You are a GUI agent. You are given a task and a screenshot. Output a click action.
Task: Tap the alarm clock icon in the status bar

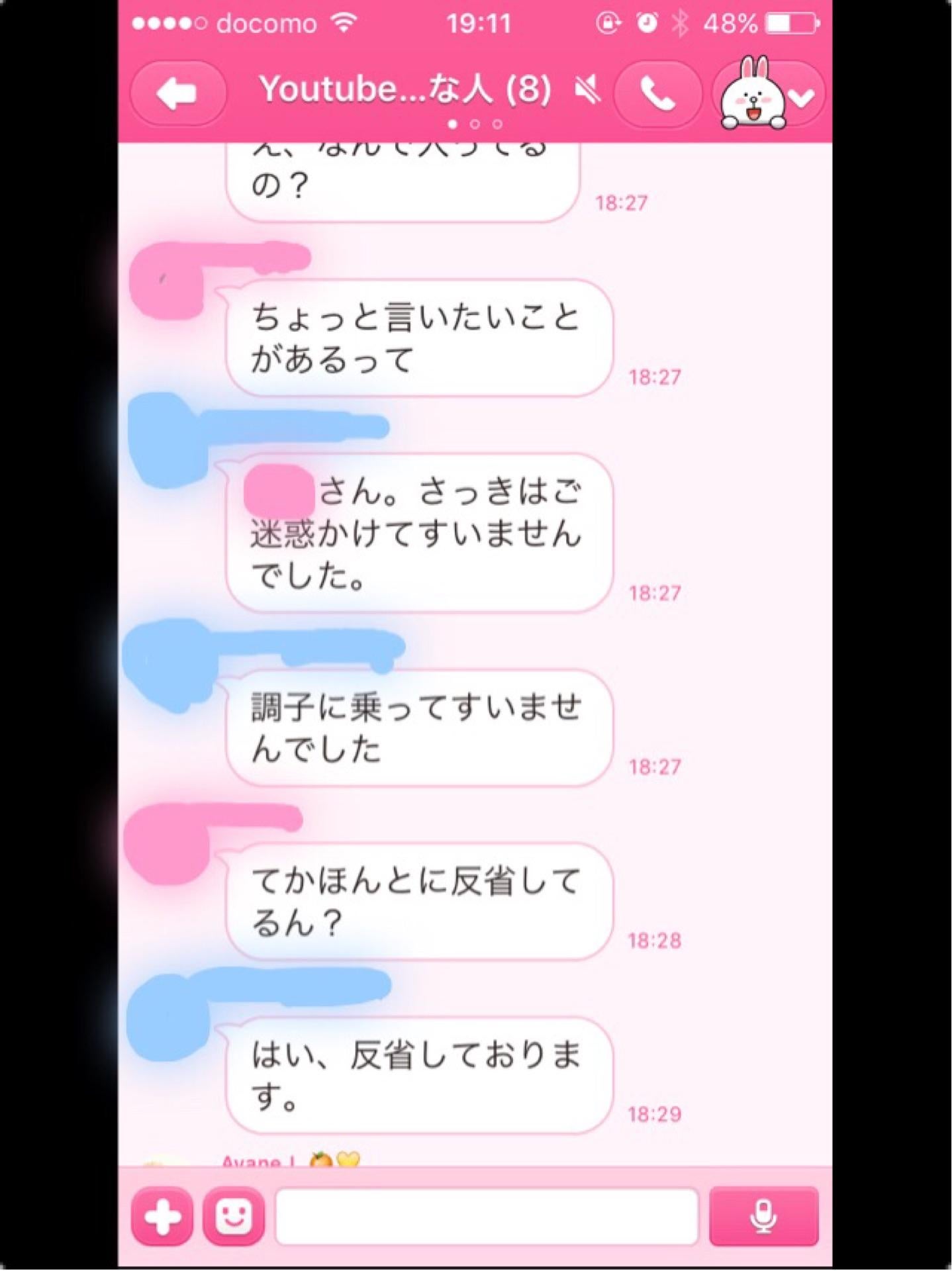coord(647,22)
